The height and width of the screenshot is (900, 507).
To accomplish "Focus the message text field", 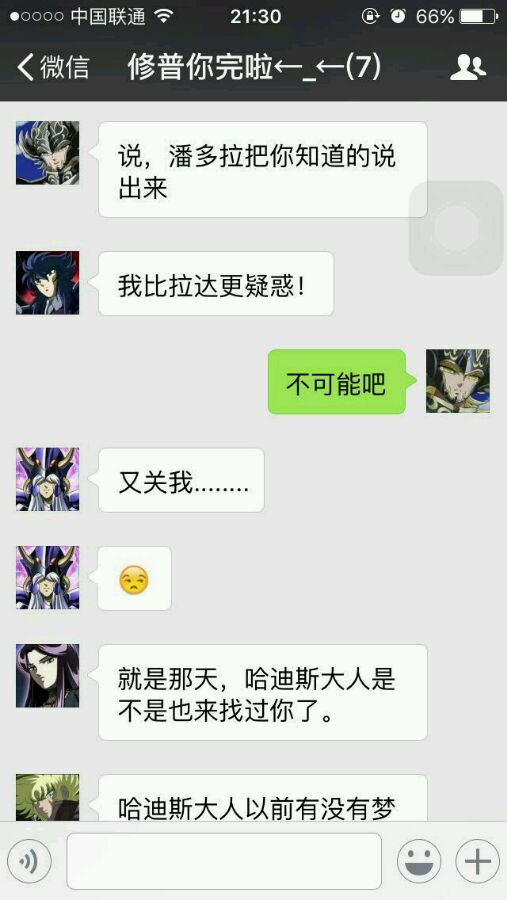I will click(224, 861).
